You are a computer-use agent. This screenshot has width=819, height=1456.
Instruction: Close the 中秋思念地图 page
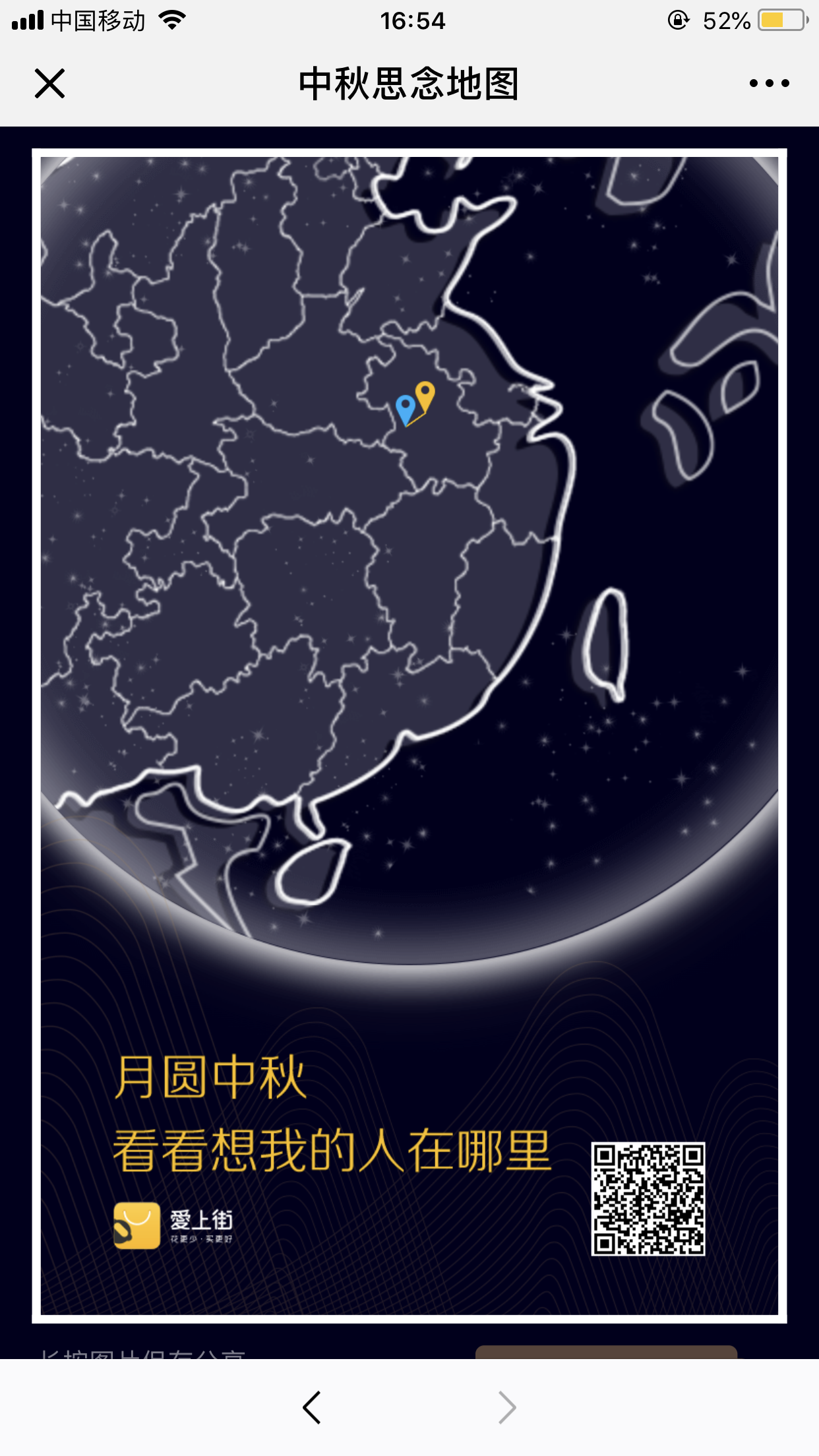click(x=49, y=84)
